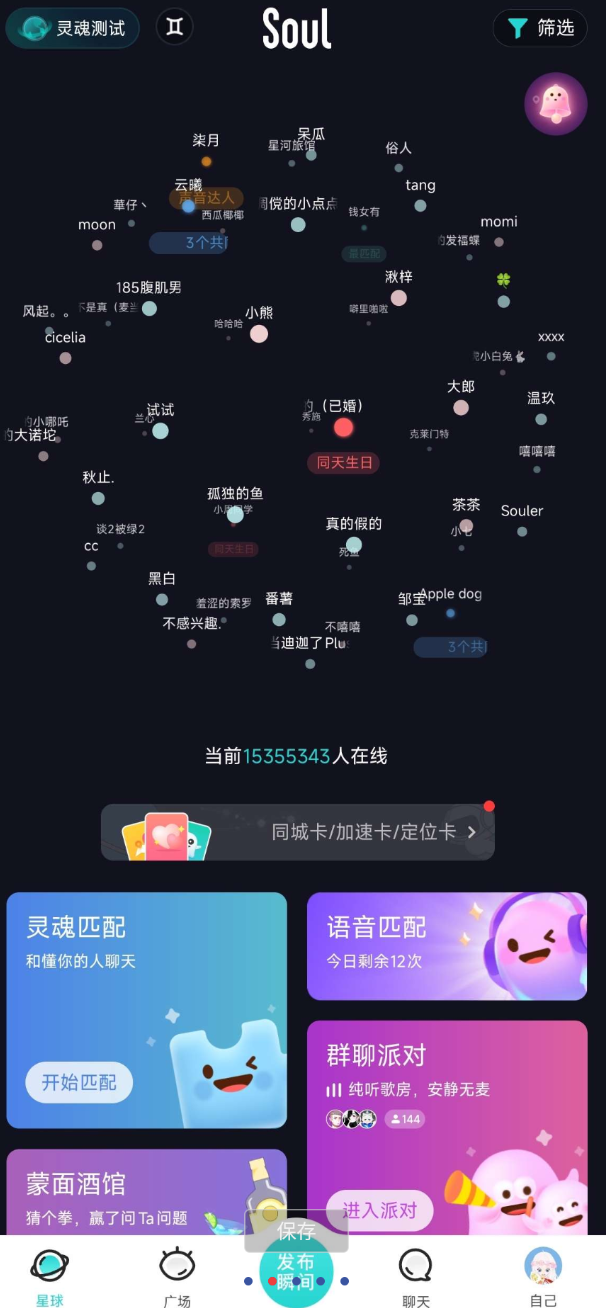The height and width of the screenshot is (1308, 606).
Task: Tap the Gemini zodiac icon
Action: pos(175,27)
